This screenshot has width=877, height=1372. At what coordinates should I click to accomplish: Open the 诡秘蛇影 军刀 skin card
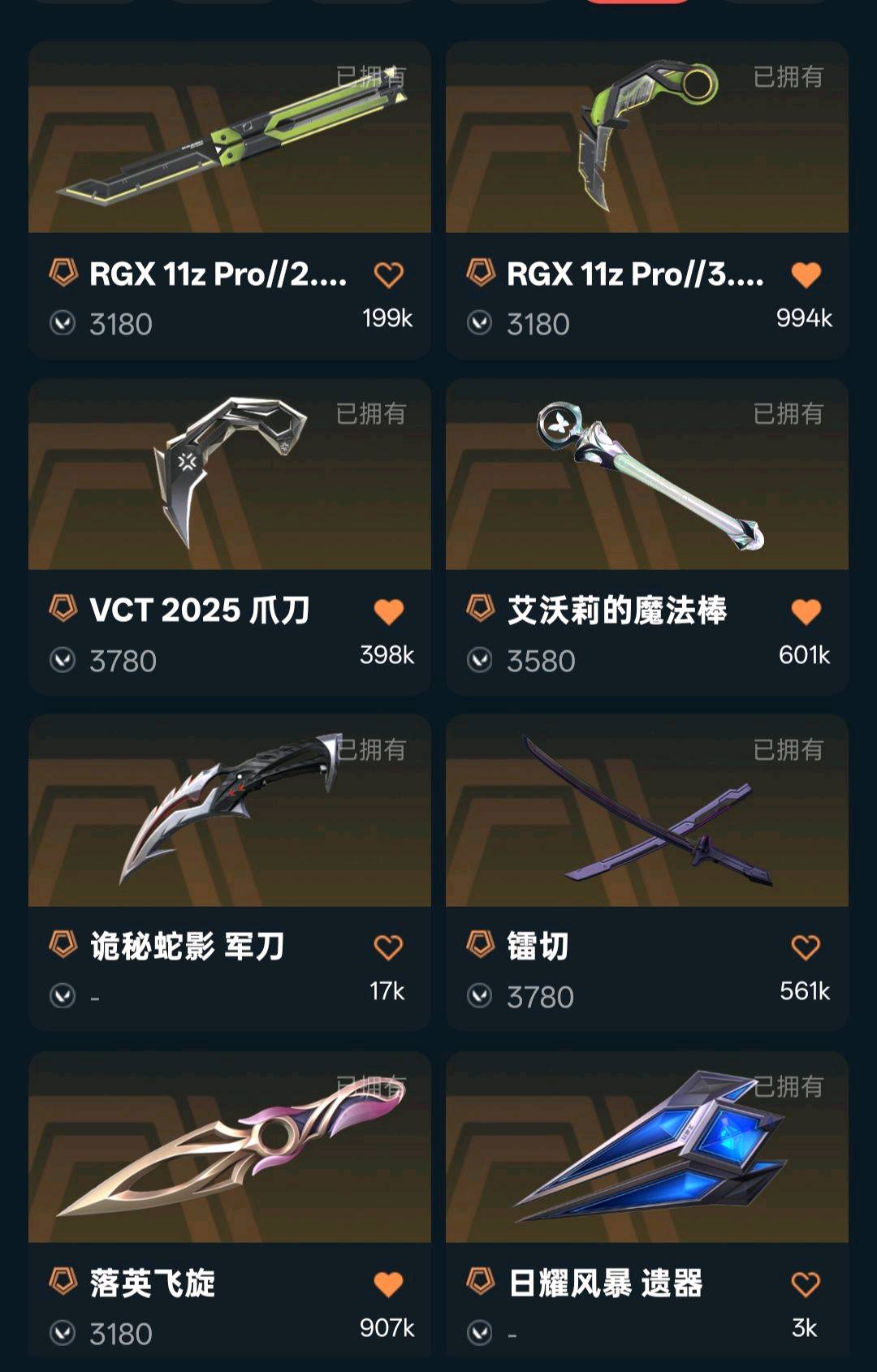point(229,812)
